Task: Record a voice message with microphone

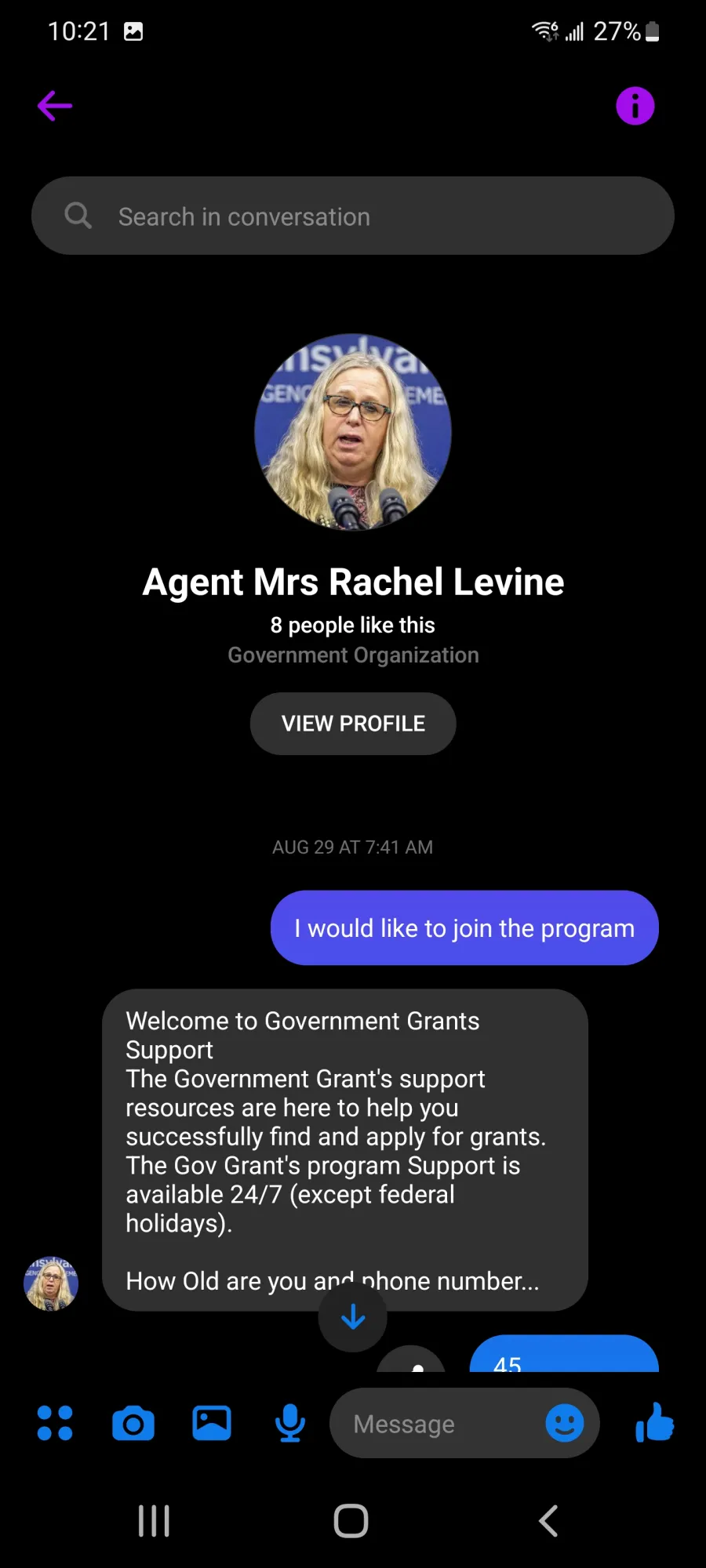Action: click(x=290, y=1423)
